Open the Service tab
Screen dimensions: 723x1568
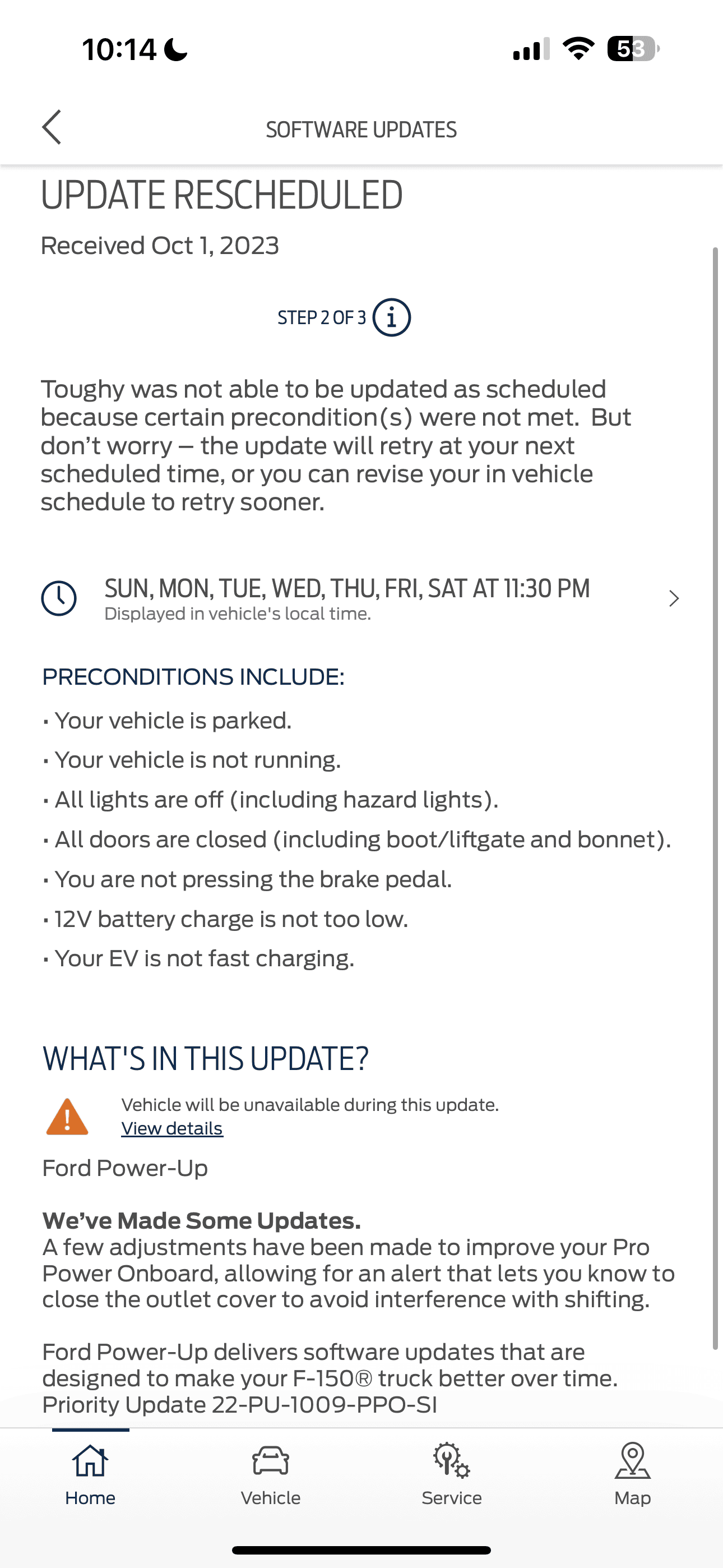point(452,1474)
